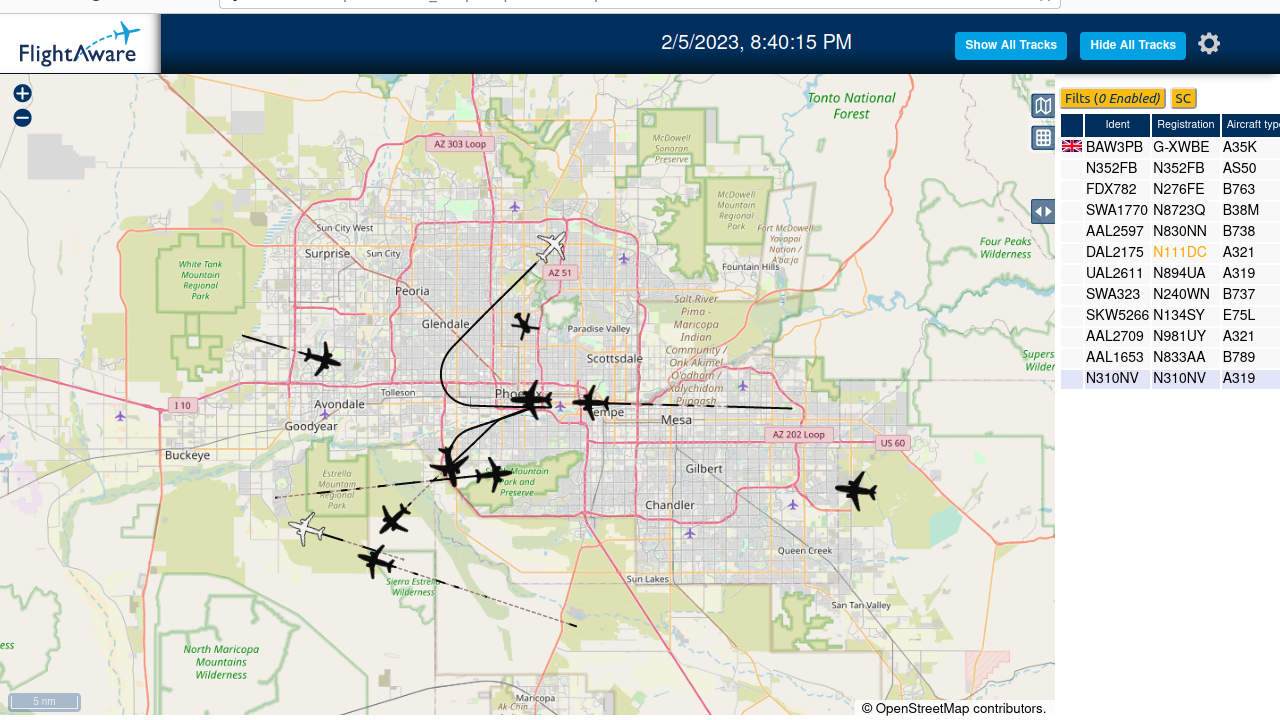This screenshot has width=1280, height=720.
Task: Open the FlightAware home logo
Action: 79,44
